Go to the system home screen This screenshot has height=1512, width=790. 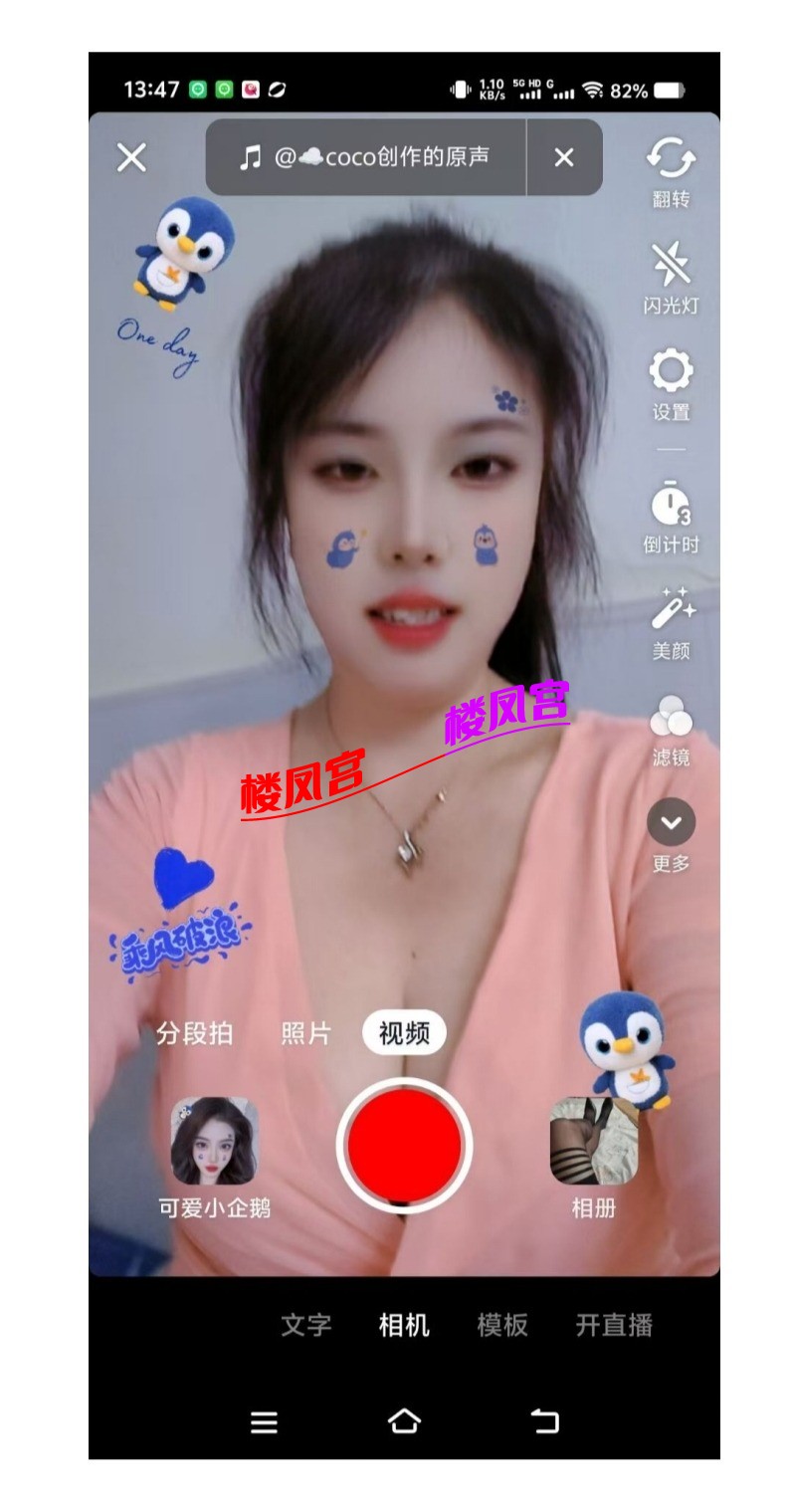point(404,1421)
